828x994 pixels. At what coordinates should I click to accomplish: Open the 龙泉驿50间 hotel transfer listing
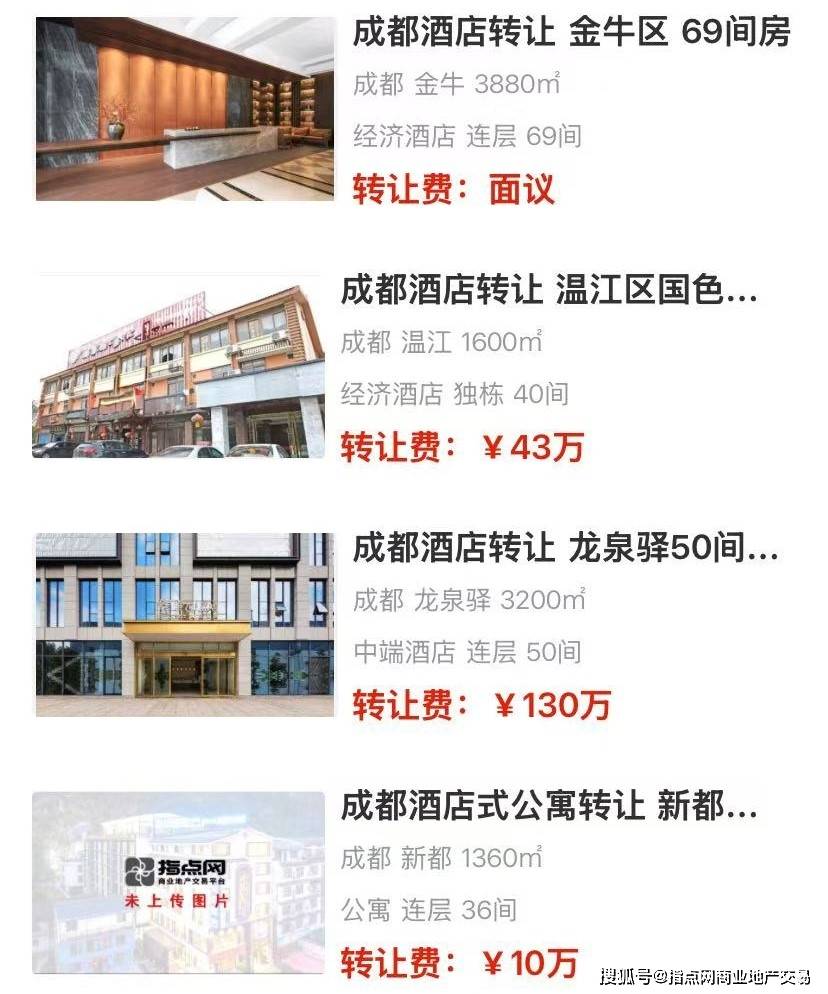565,549
